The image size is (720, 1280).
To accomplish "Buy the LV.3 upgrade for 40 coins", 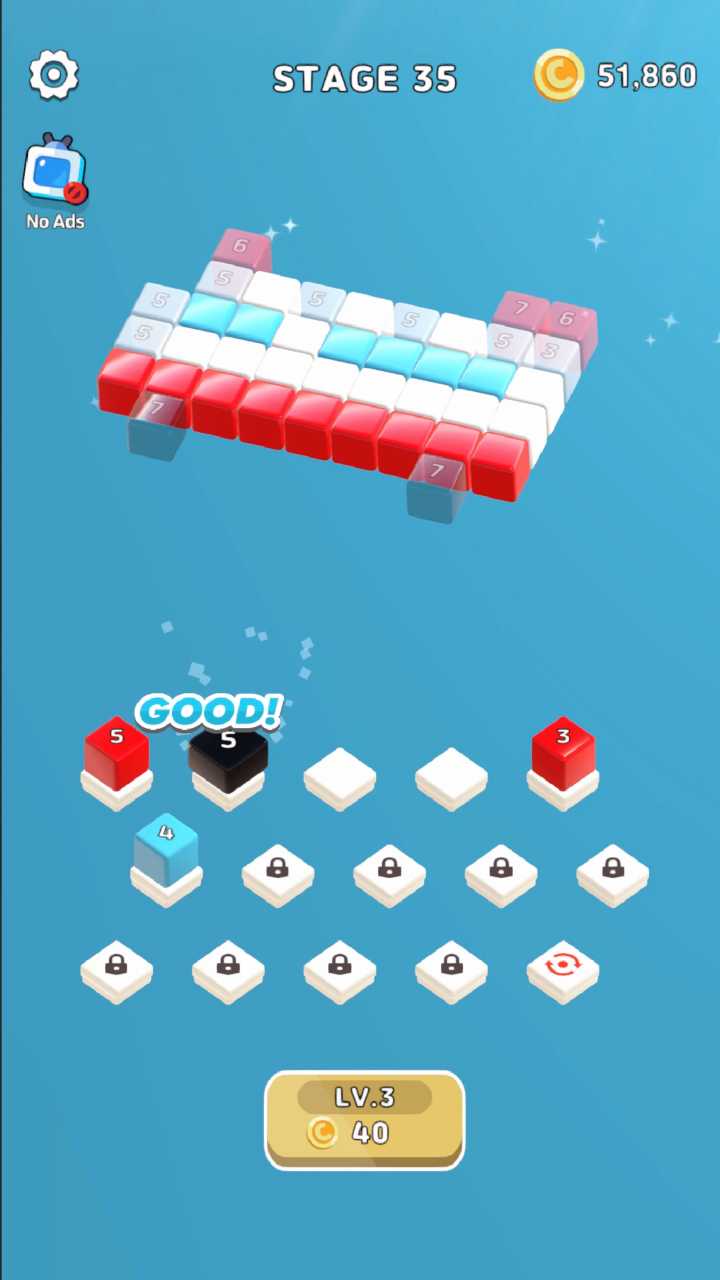I will 364,1120.
